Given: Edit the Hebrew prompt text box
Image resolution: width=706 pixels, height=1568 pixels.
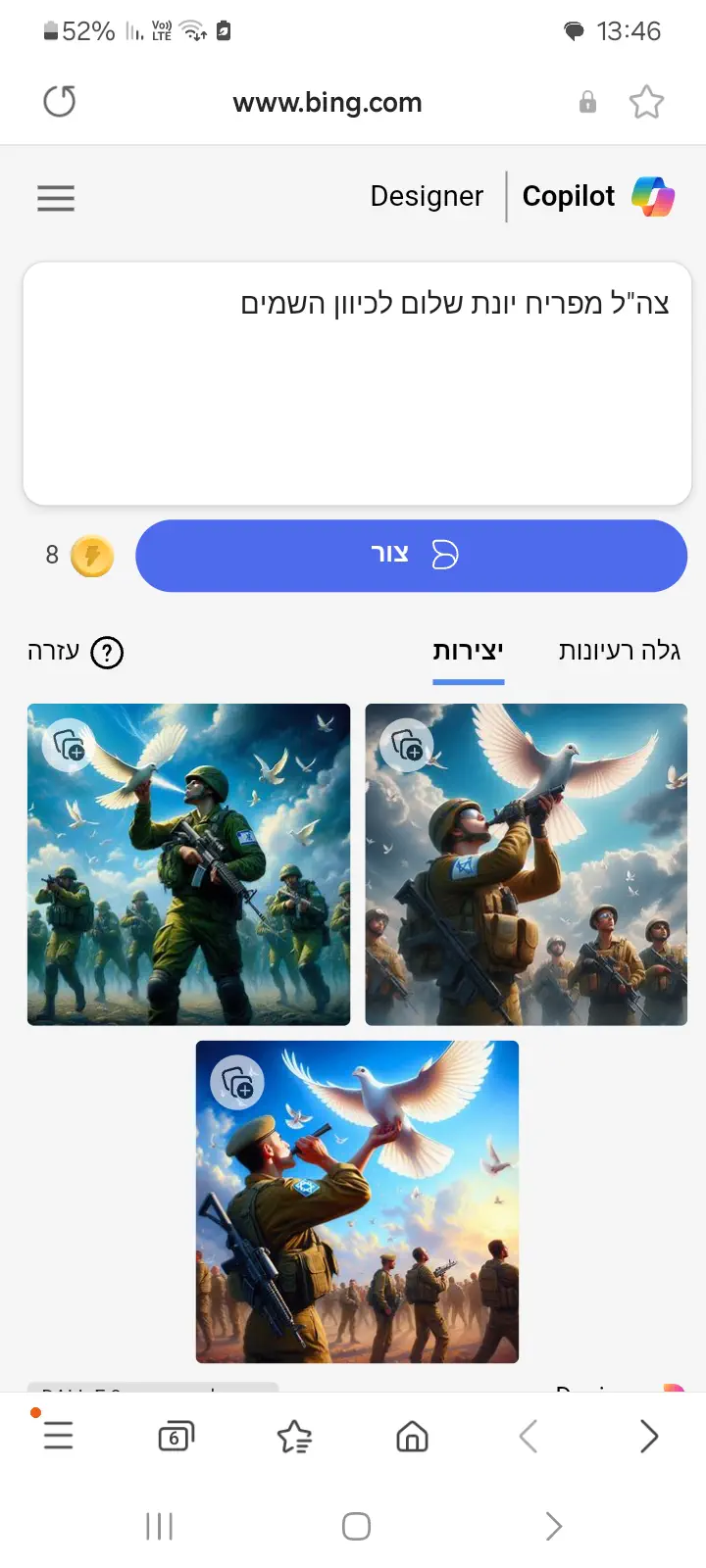Looking at the screenshot, I should coord(357,384).
